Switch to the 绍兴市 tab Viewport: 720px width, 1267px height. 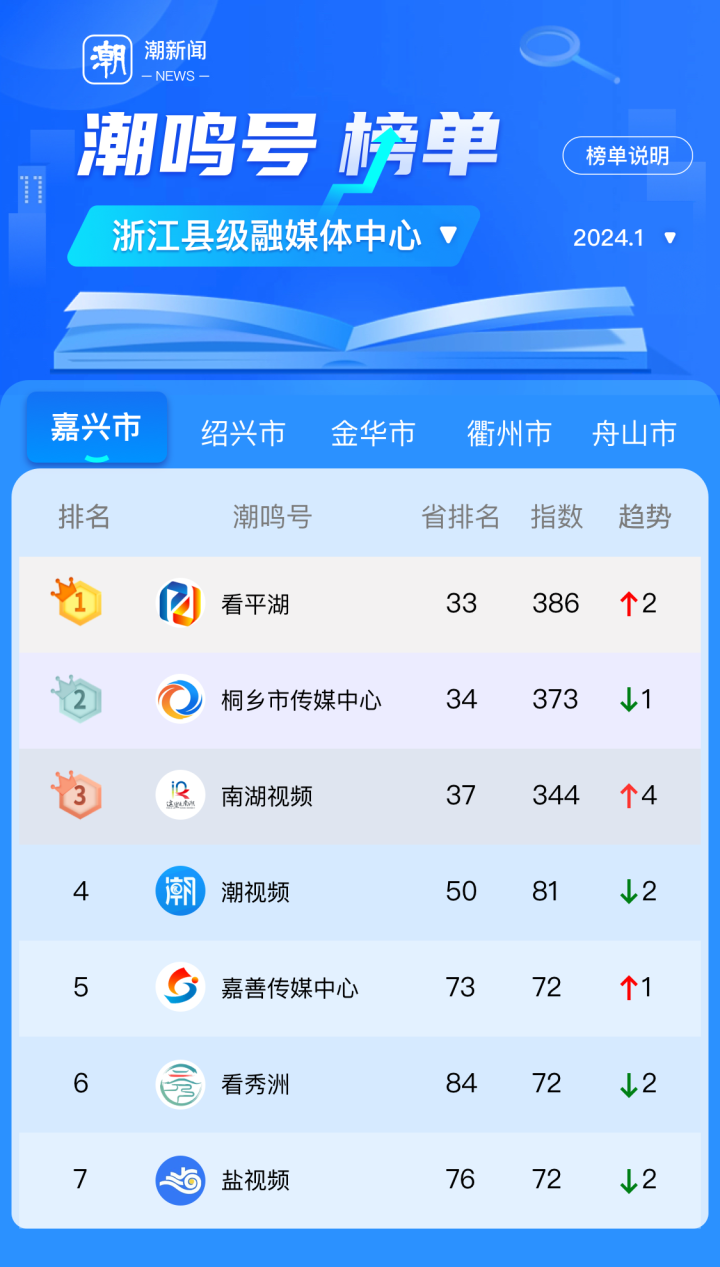[243, 433]
